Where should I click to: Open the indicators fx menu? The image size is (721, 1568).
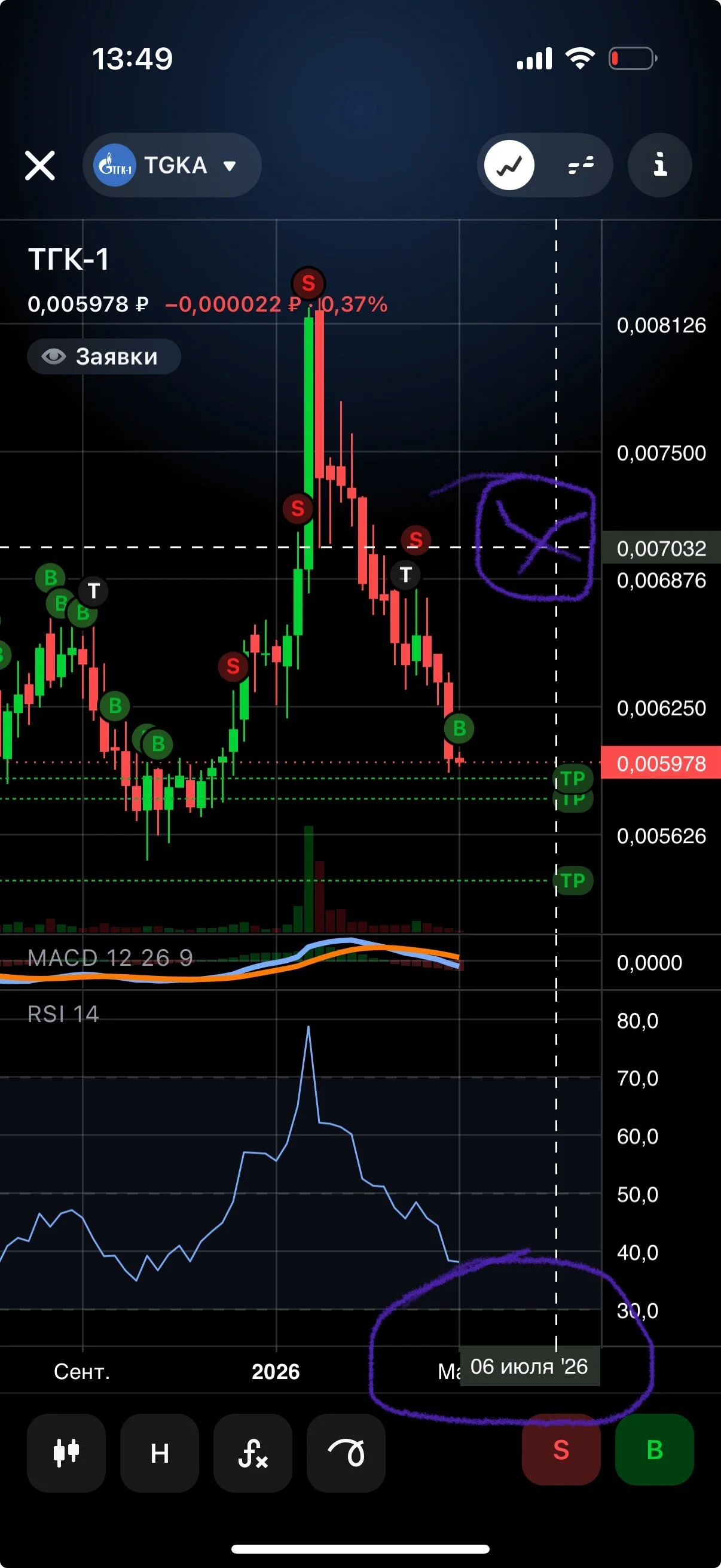coord(252,1453)
